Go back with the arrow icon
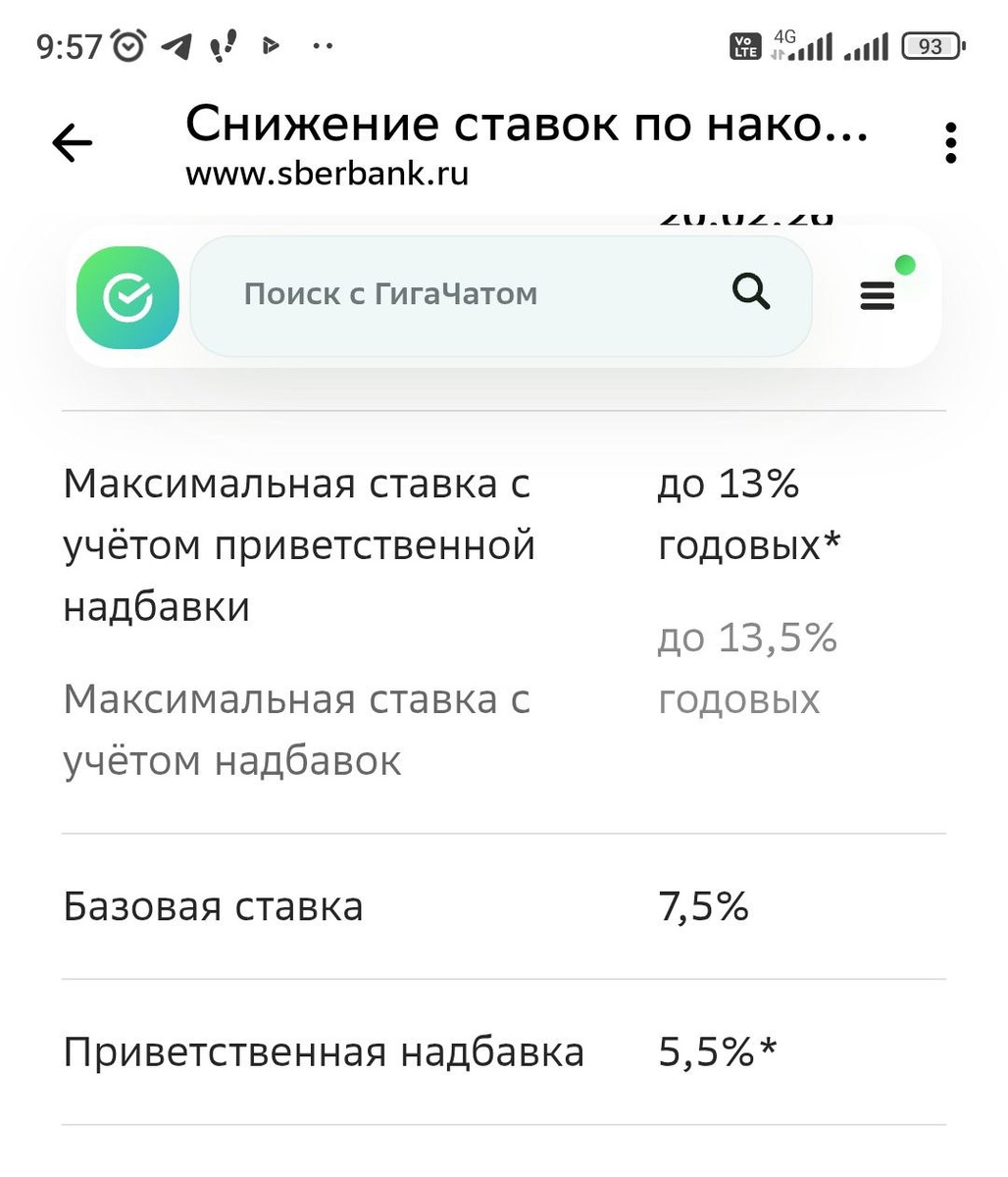 tap(72, 144)
